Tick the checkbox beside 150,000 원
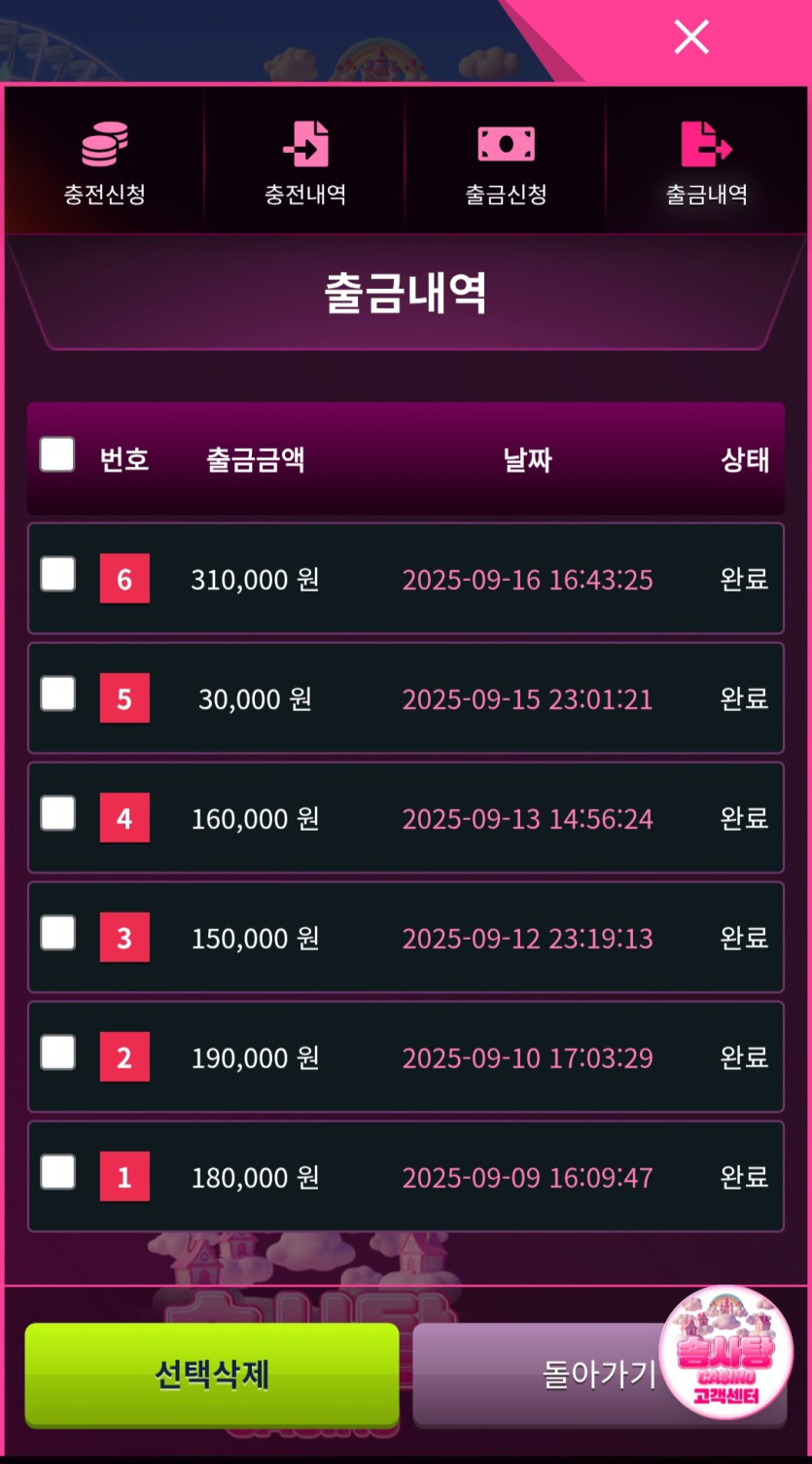Viewport: 812px width, 1464px height. pos(57,933)
